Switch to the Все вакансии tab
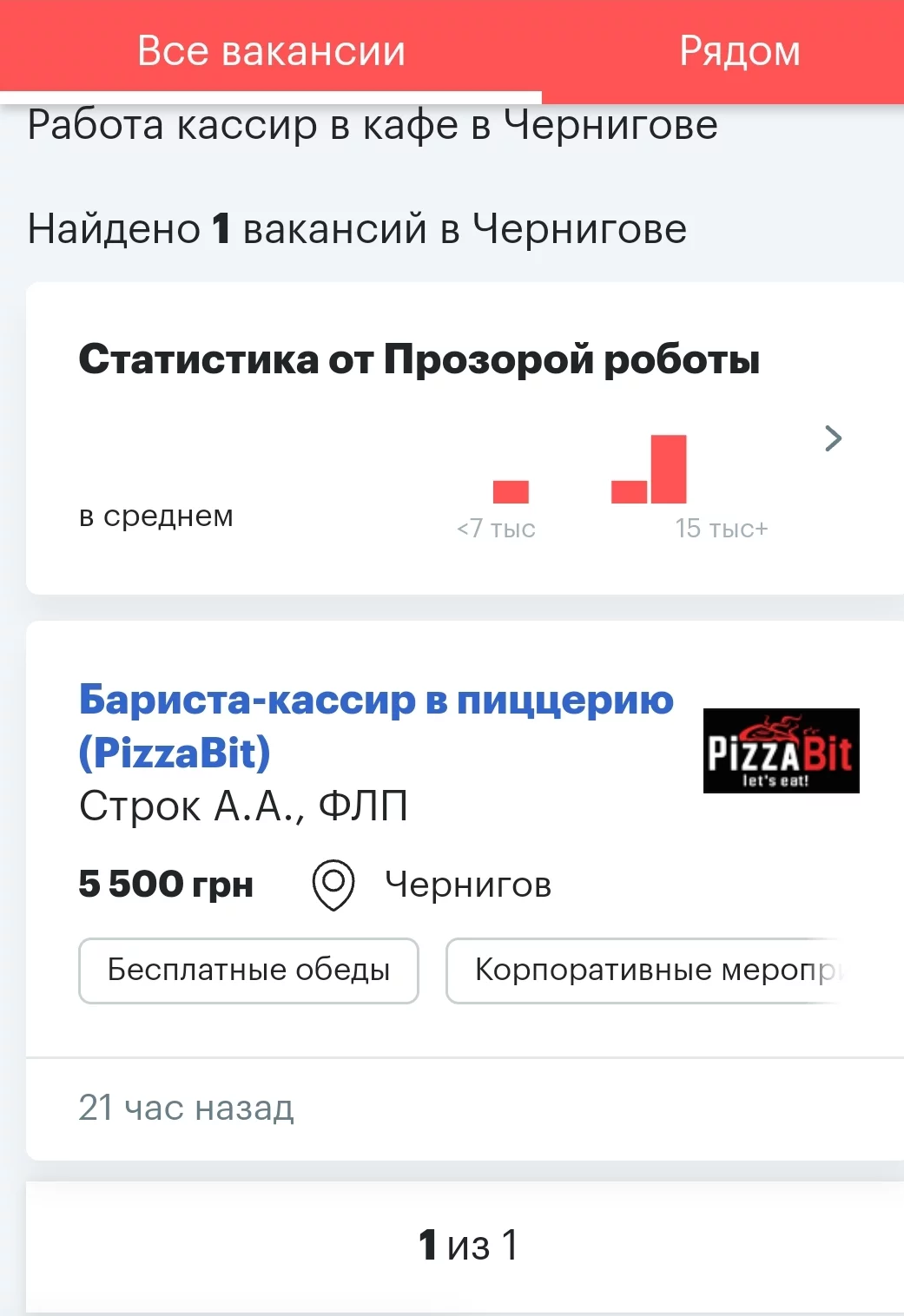Viewport: 904px width, 1316px height. coord(271,50)
